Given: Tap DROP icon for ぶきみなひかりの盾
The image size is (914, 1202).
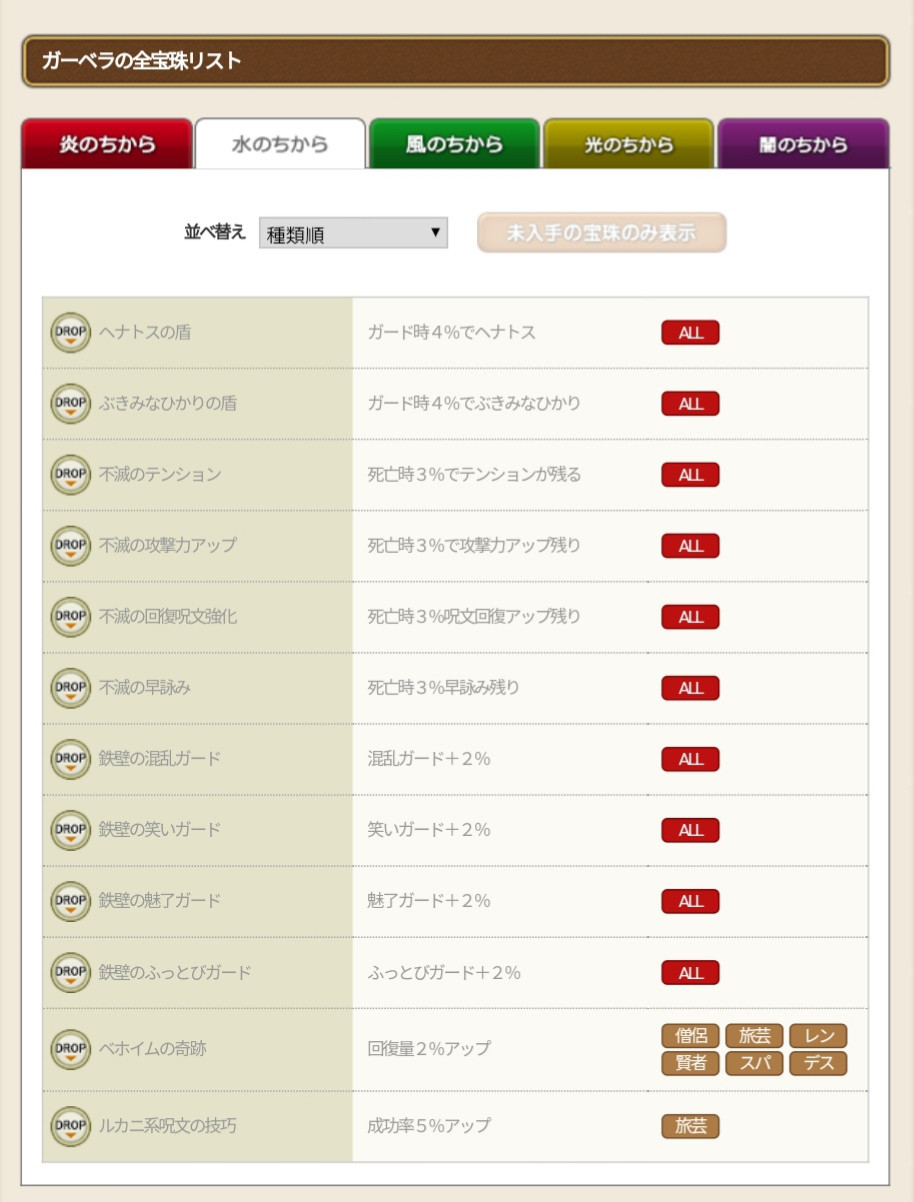Looking at the screenshot, I should (70, 404).
